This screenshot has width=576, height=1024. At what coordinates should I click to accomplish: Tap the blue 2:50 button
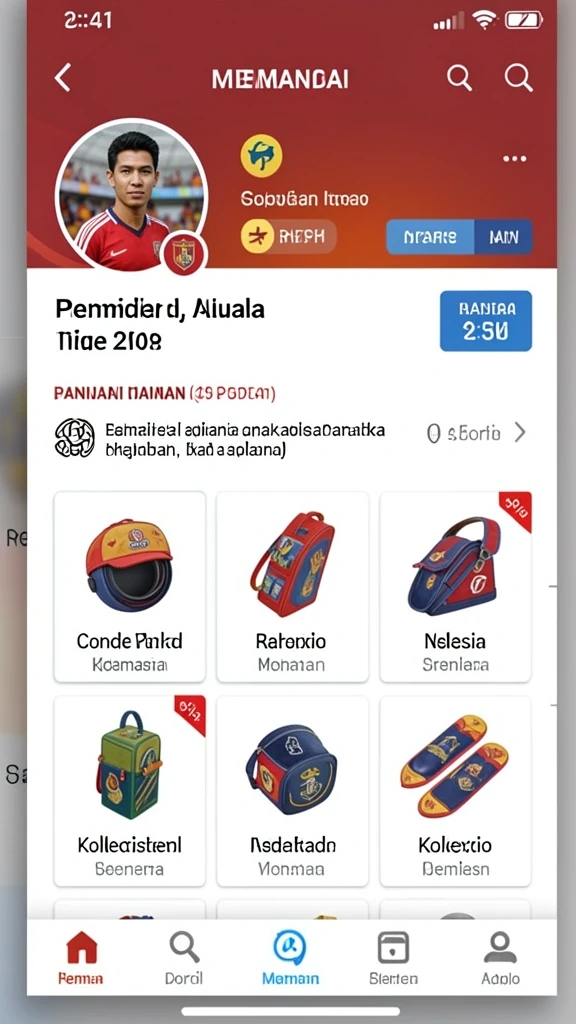486,321
